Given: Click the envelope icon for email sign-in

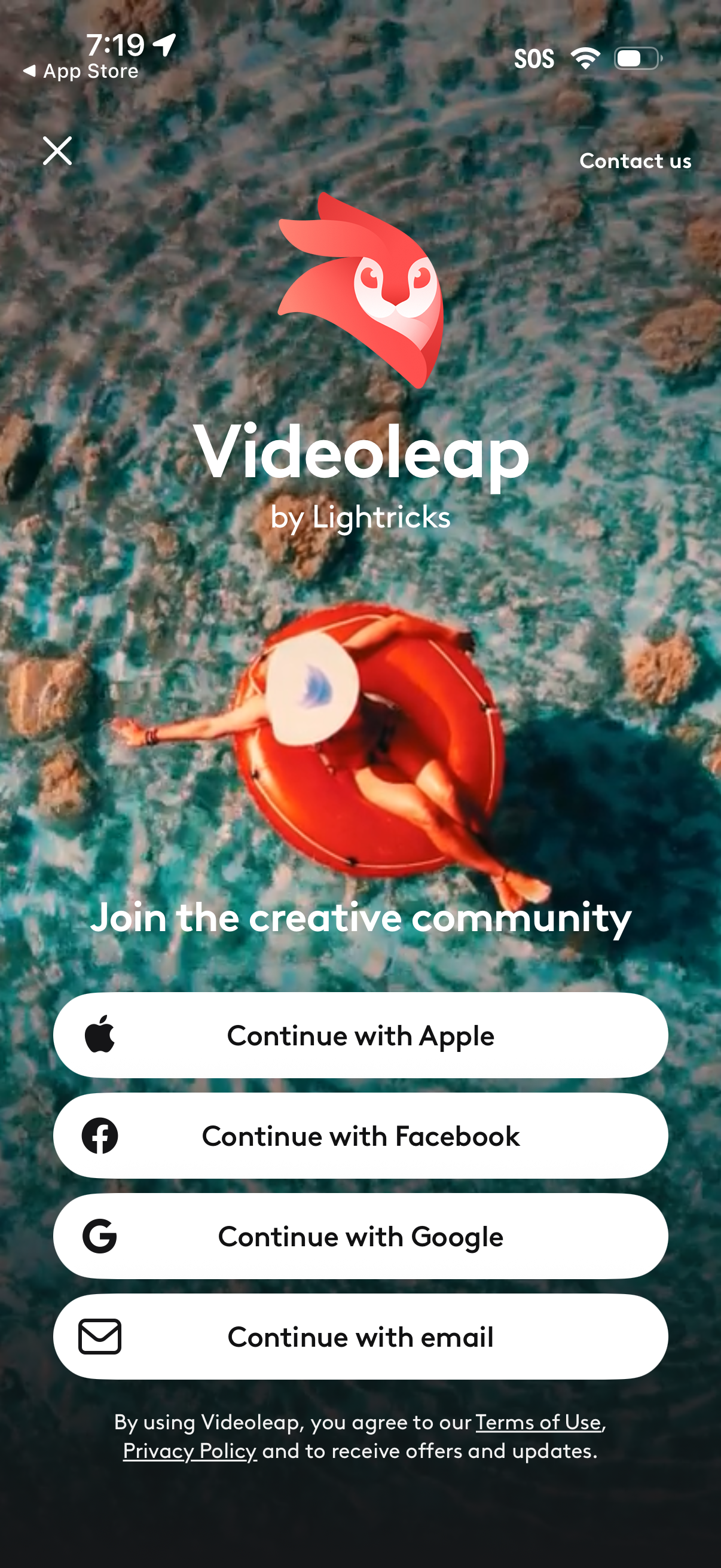Looking at the screenshot, I should 101,1337.
